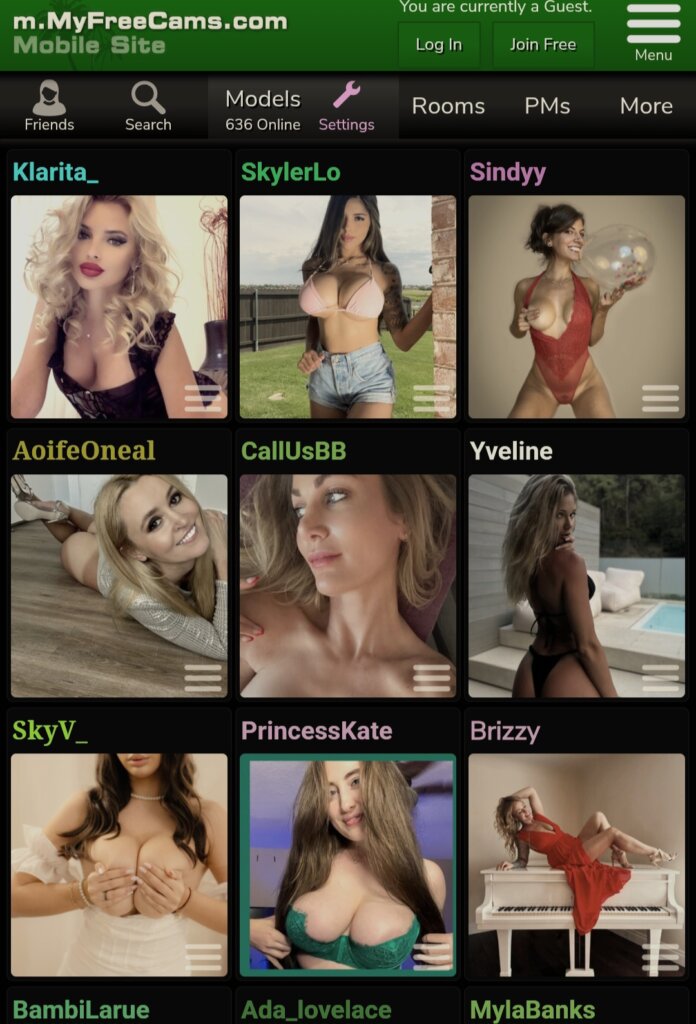Screen dimensions: 696x1024
Task: Switch to the PMs tab
Action: [547, 106]
